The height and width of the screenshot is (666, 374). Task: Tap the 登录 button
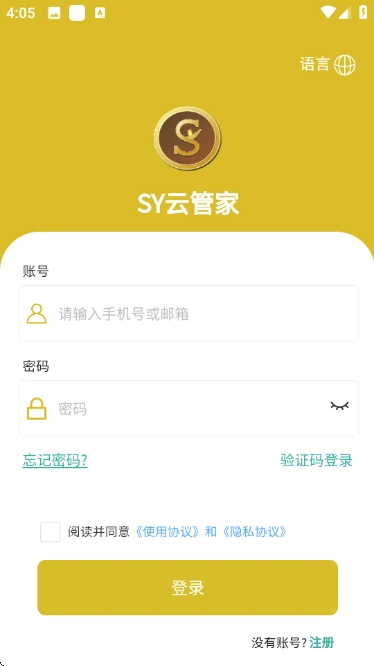[x=188, y=587]
